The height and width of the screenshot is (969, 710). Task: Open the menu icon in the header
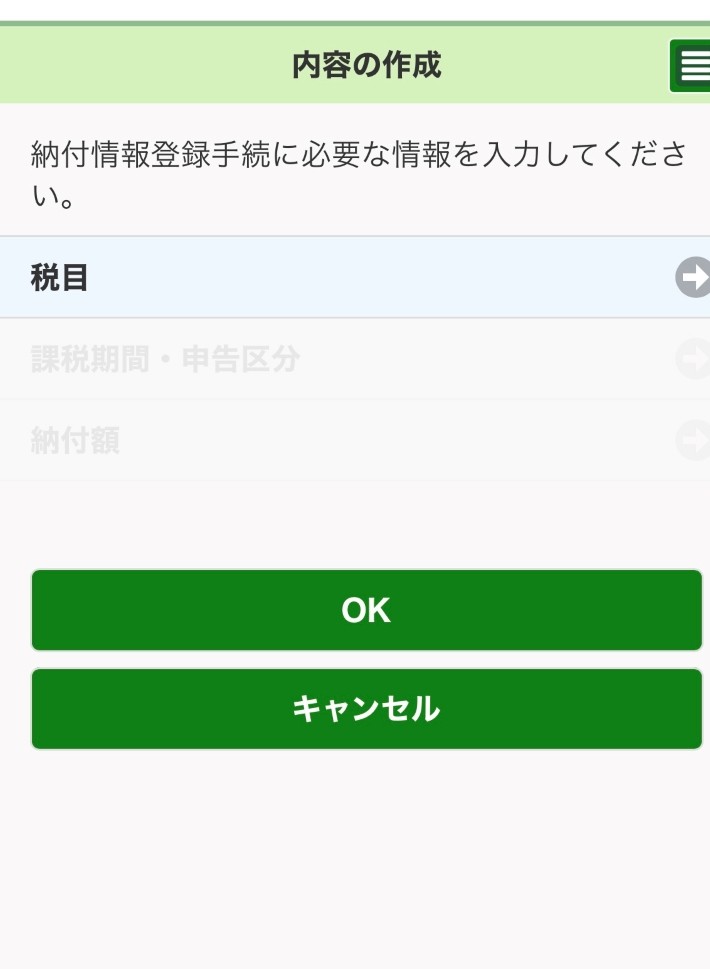[x=690, y=67]
